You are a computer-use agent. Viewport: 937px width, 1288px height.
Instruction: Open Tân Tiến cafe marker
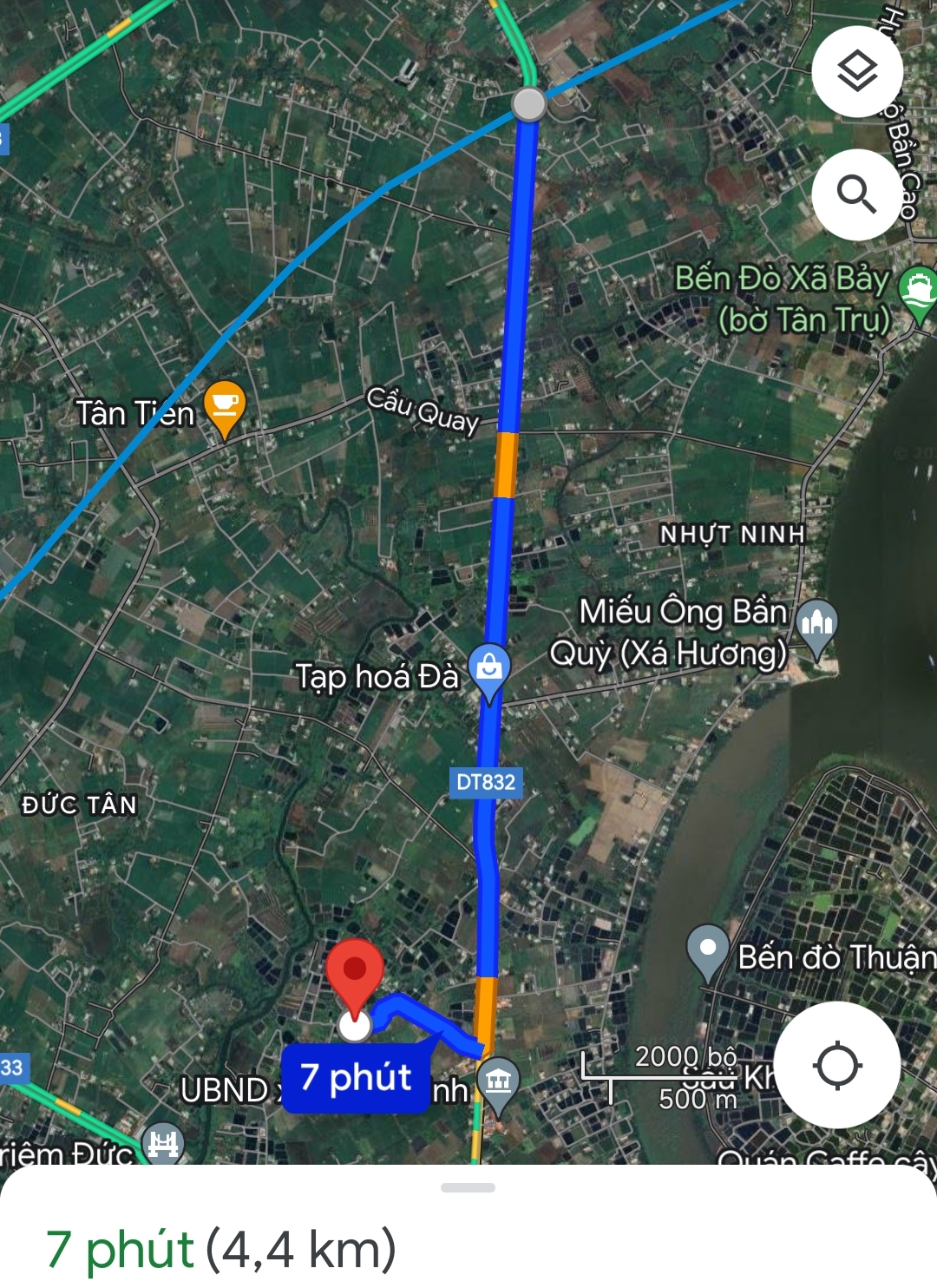[x=225, y=408]
